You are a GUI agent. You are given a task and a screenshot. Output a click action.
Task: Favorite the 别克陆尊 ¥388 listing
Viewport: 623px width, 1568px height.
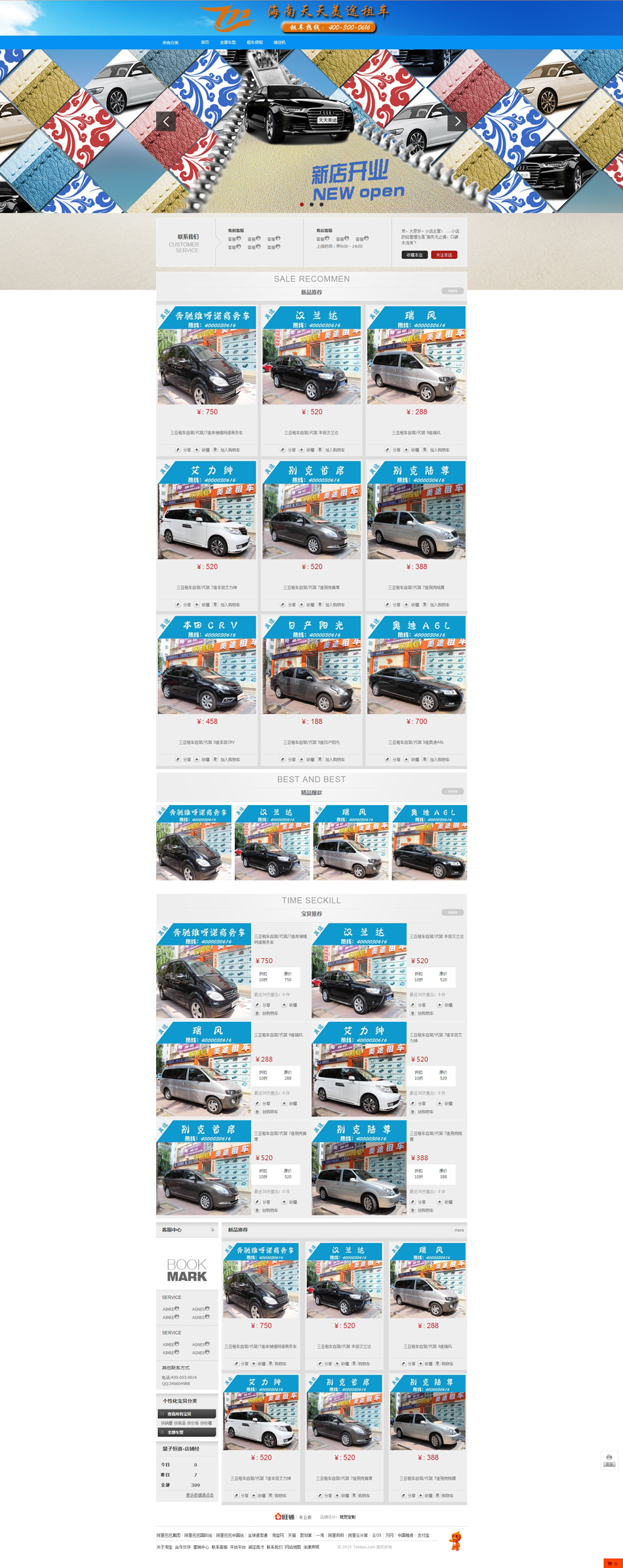click(x=412, y=605)
